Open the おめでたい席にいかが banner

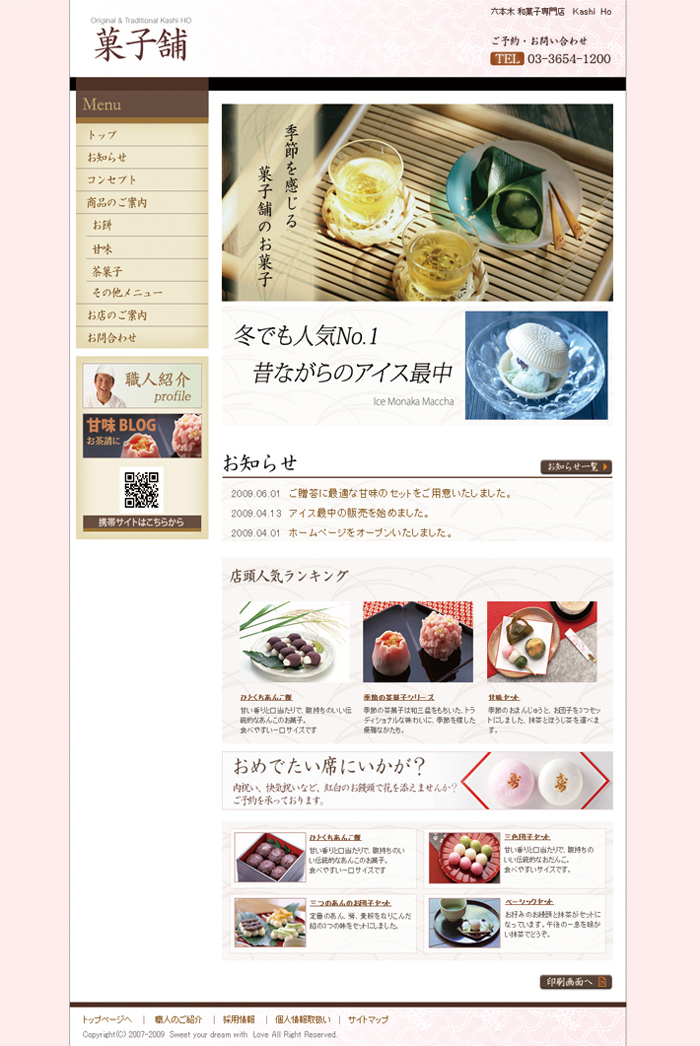click(417, 781)
